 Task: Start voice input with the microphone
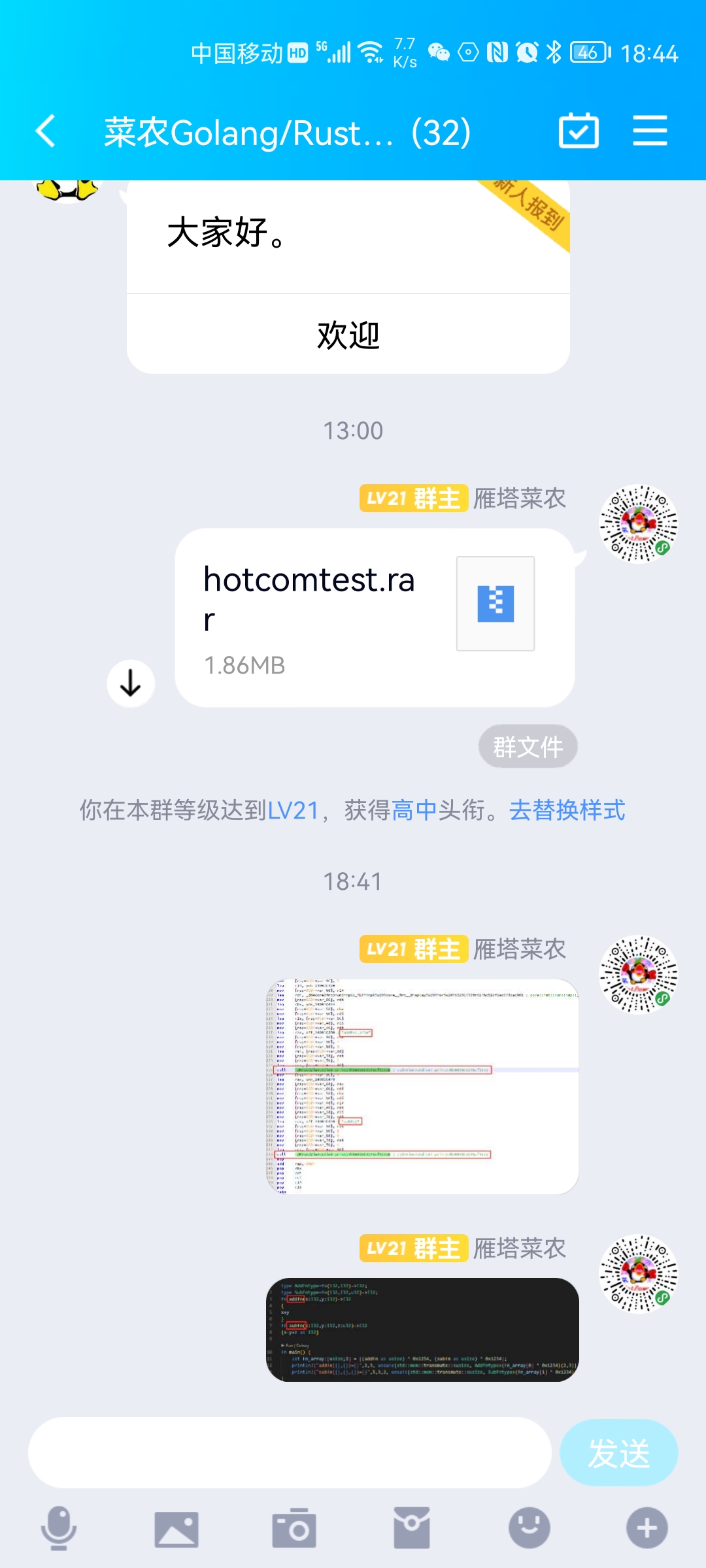(59, 1529)
